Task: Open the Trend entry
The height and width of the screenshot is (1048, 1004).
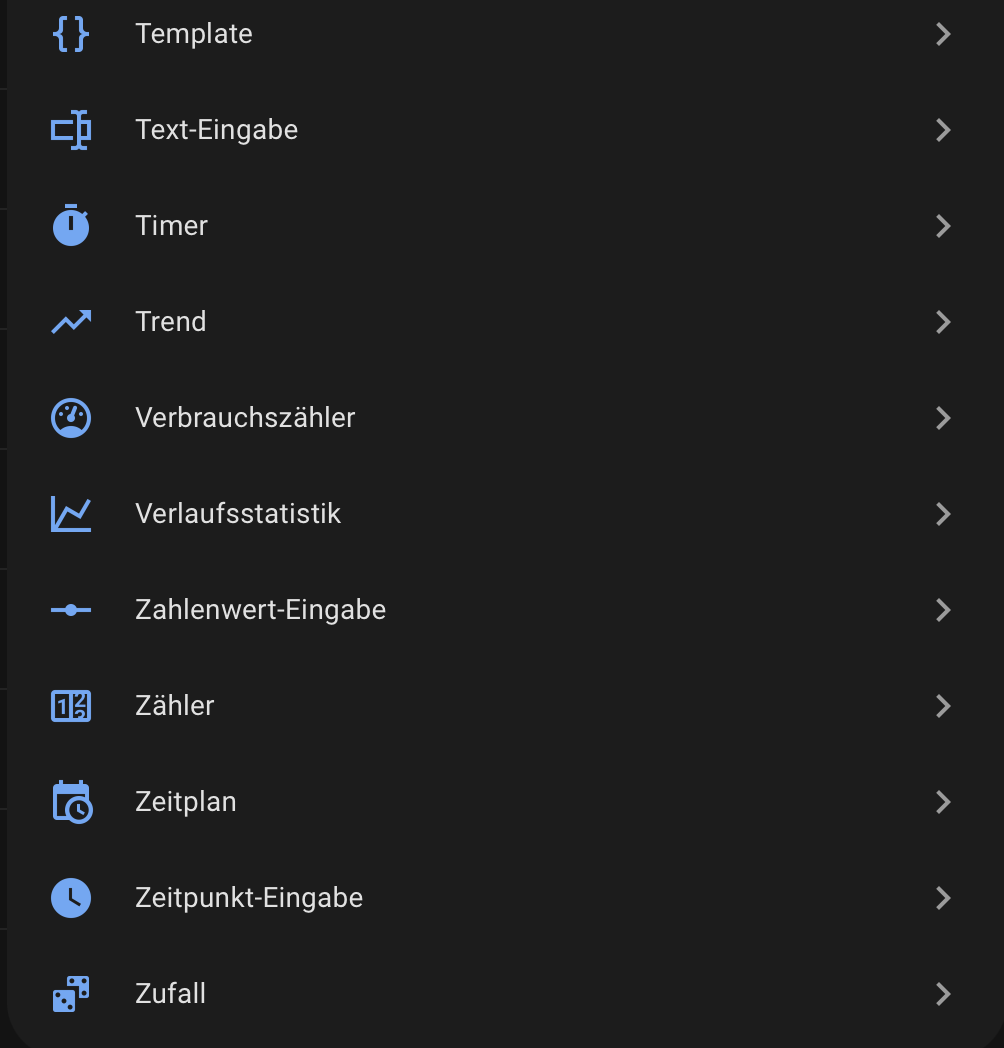Action: (x=171, y=322)
